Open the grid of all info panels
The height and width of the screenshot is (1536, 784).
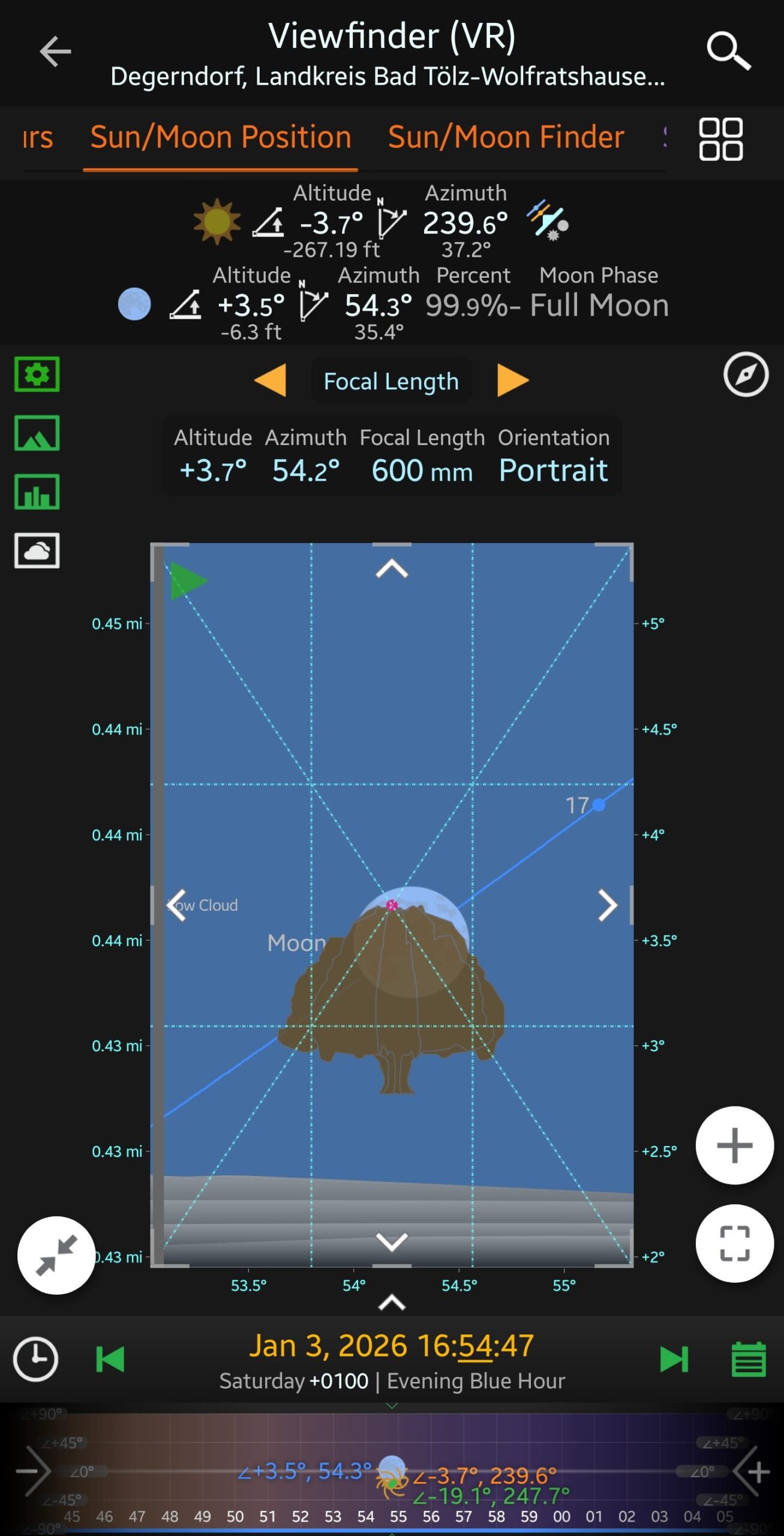click(720, 139)
